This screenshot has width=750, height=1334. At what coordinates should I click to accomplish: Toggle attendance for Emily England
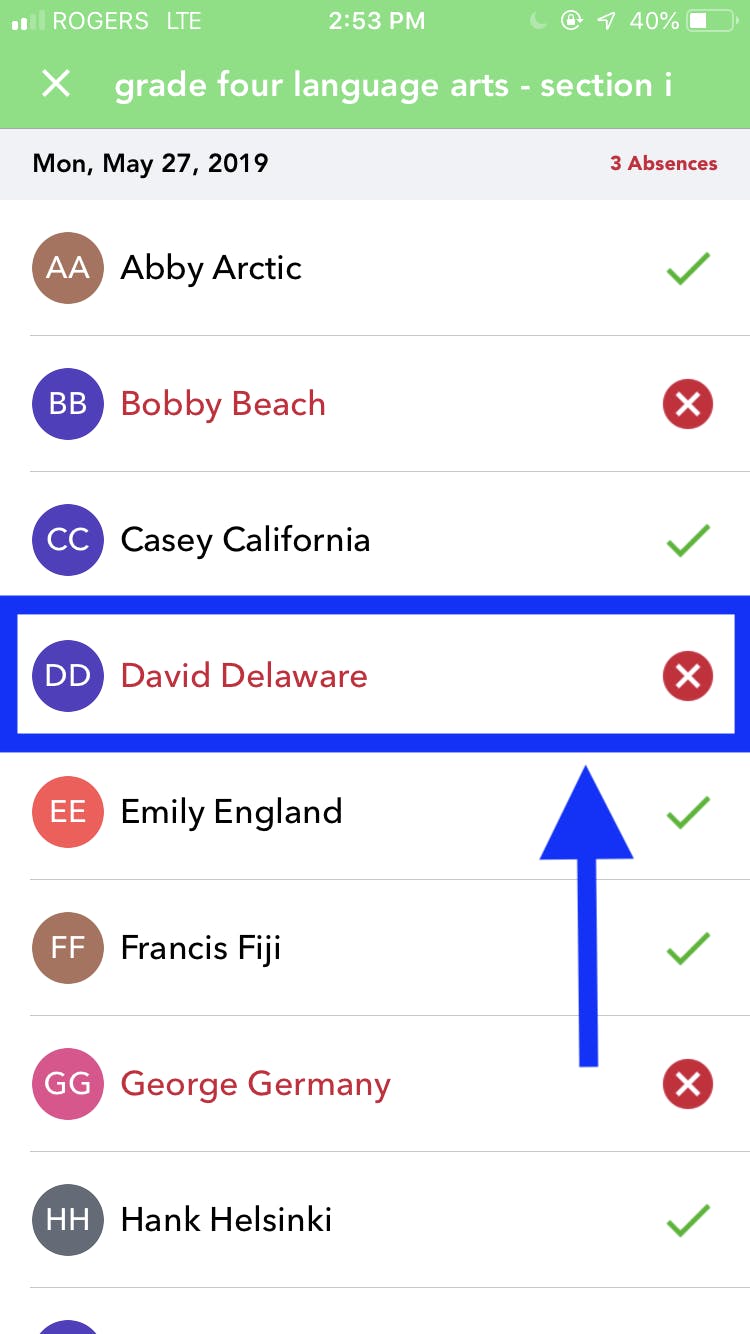coord(688,812)
